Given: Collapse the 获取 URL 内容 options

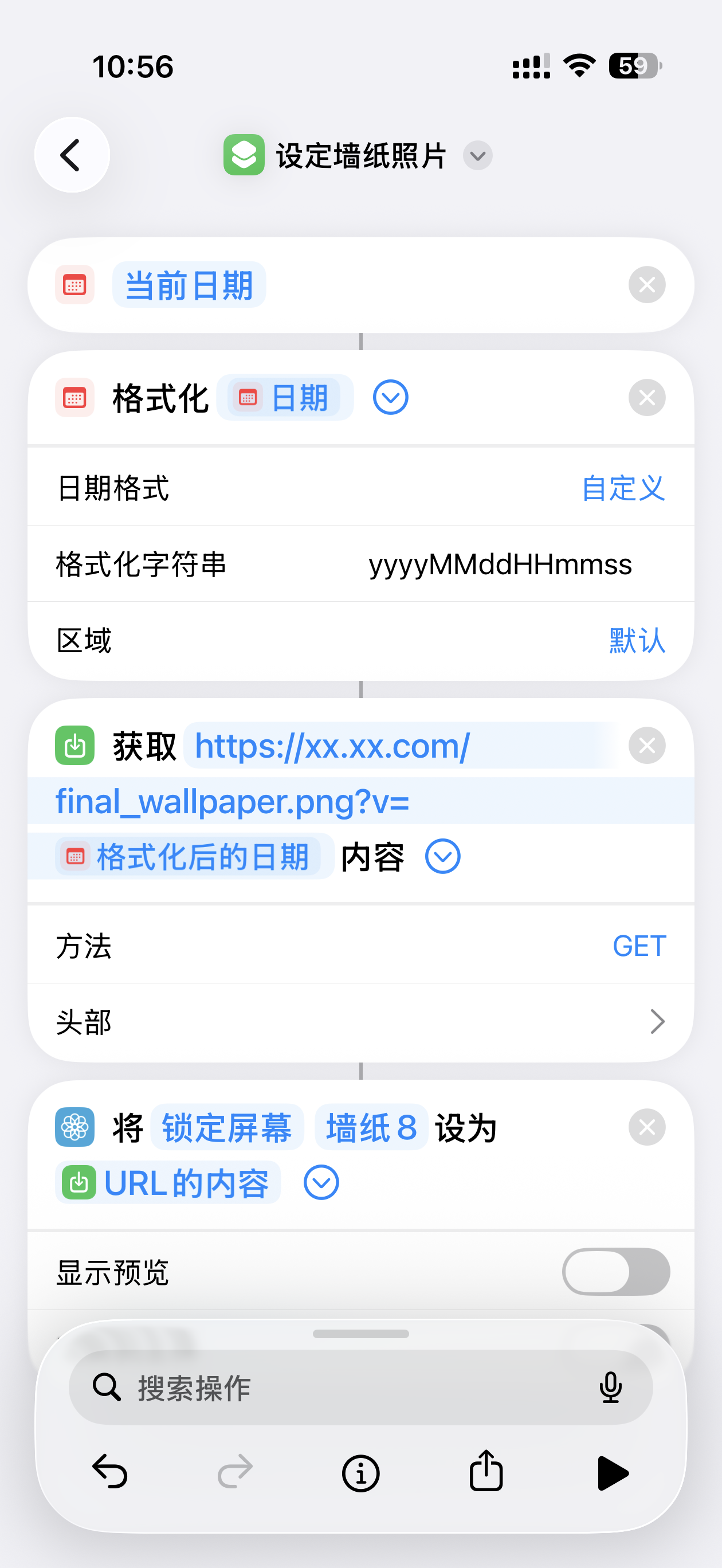Looking at the screenshot, I should [442, 857].
